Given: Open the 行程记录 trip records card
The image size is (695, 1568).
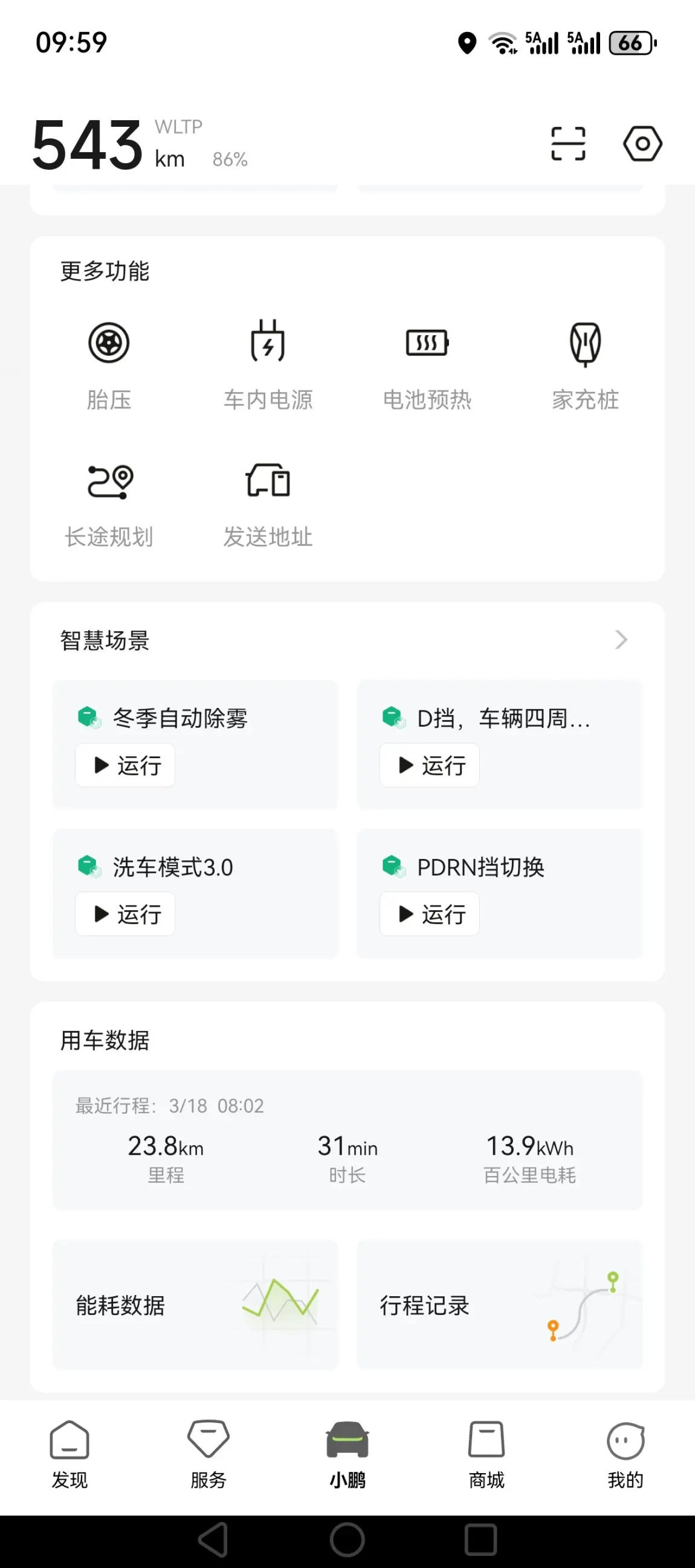Looking at the screenshot, I should [x=499, y=1305].
